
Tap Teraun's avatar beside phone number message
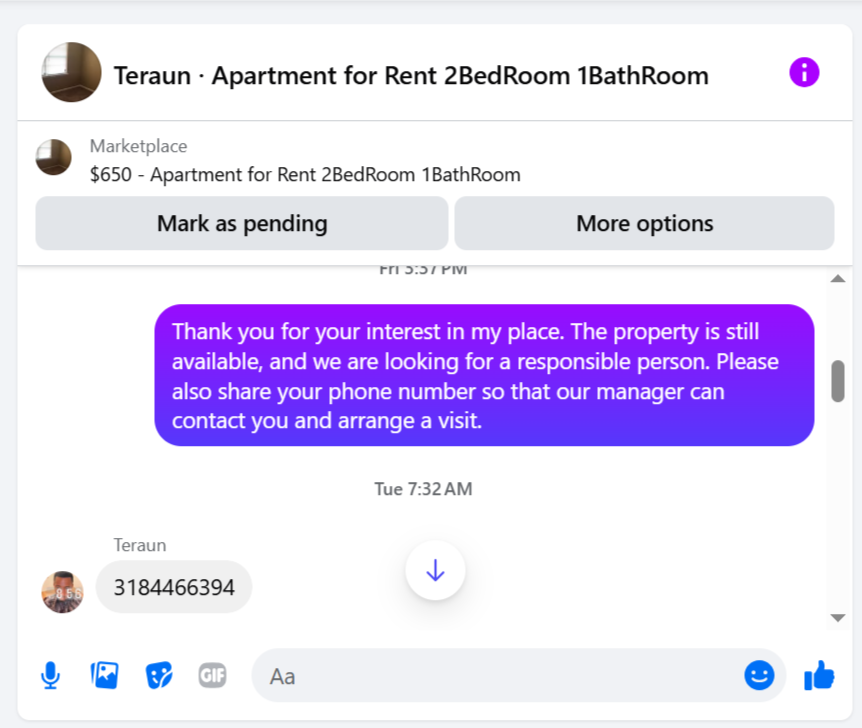coord(62,592)
